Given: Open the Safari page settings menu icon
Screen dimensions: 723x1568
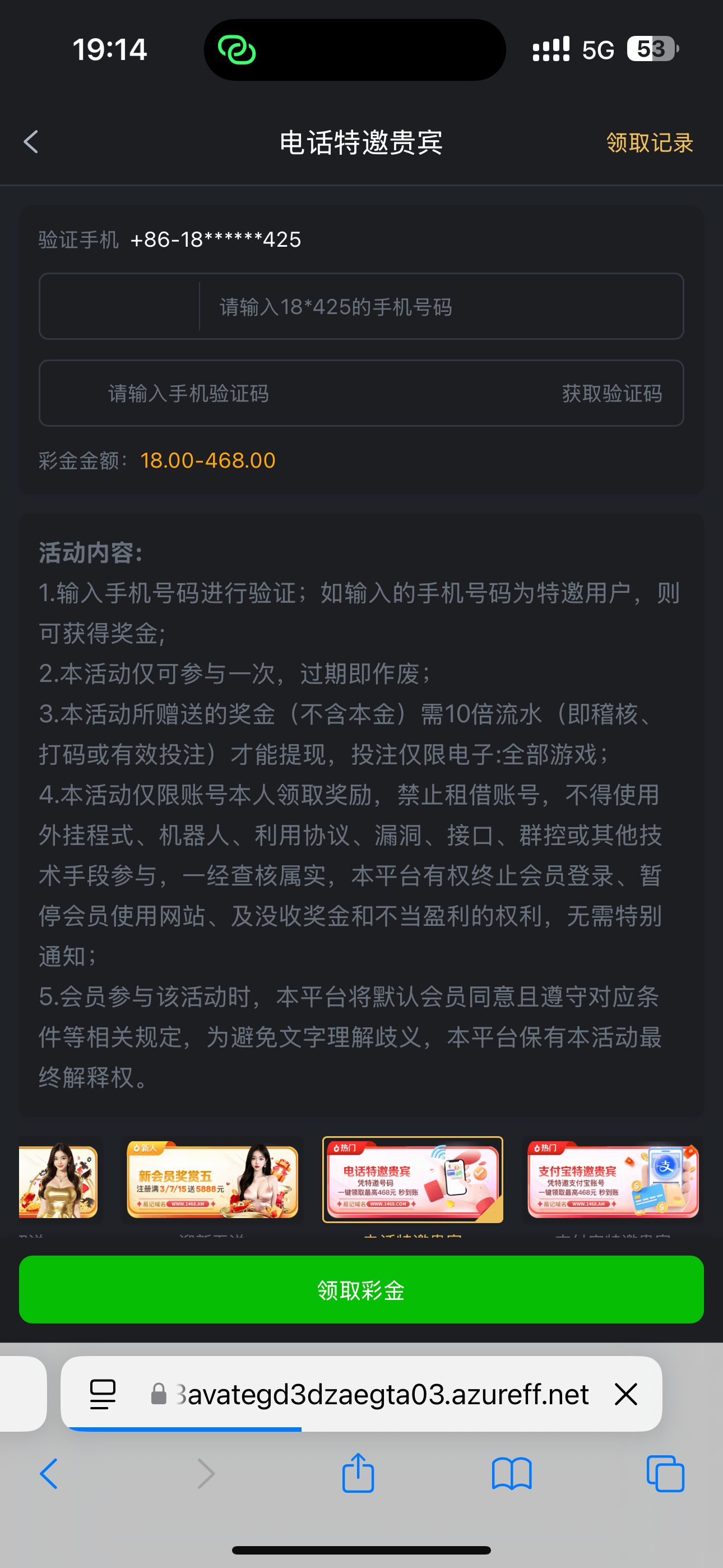Looking at the screenshot, I should (103, 1394).
